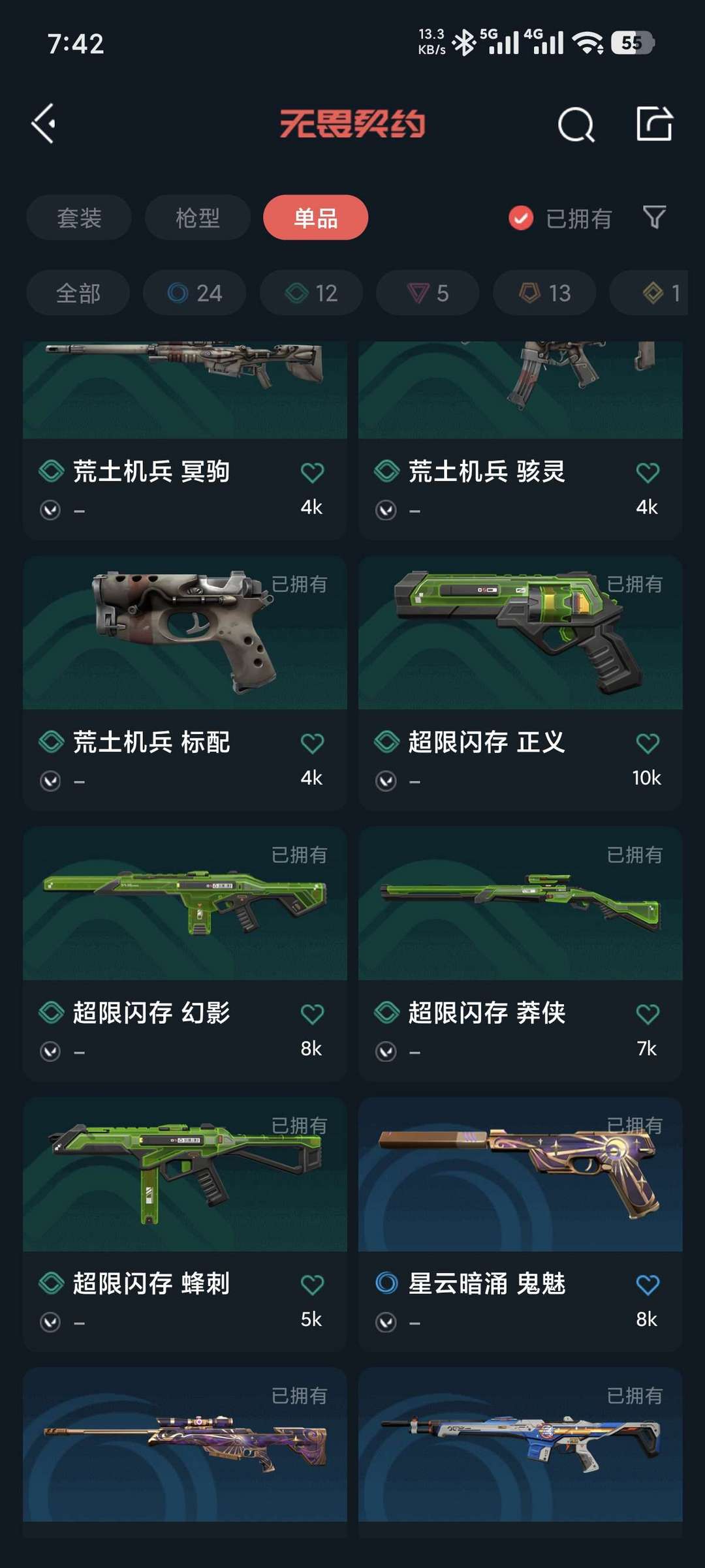The height and width of the screenshot is (1568, 705).
Task: Like the 星云暗涌 鬼魅 skin
Action: coord(648,1285)
